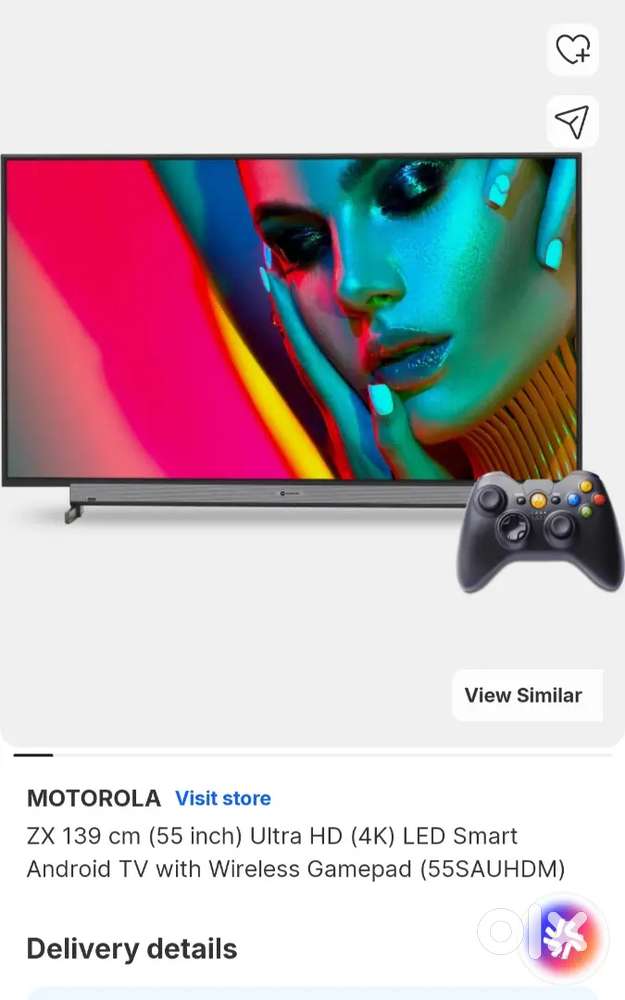The width and height of the screenshot is (625, 1000).
Task: Open the Motorola TV product image
Action: (x=311, y=370)
